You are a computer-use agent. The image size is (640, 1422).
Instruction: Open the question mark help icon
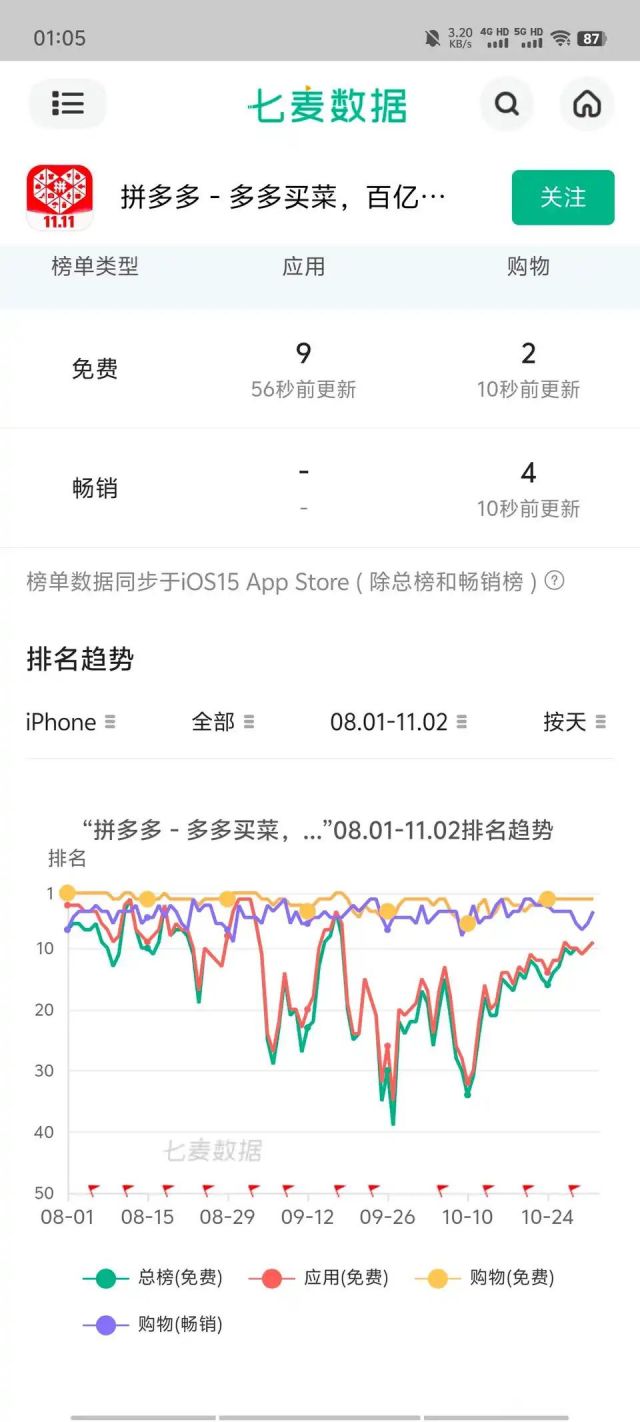pos(554,581)
